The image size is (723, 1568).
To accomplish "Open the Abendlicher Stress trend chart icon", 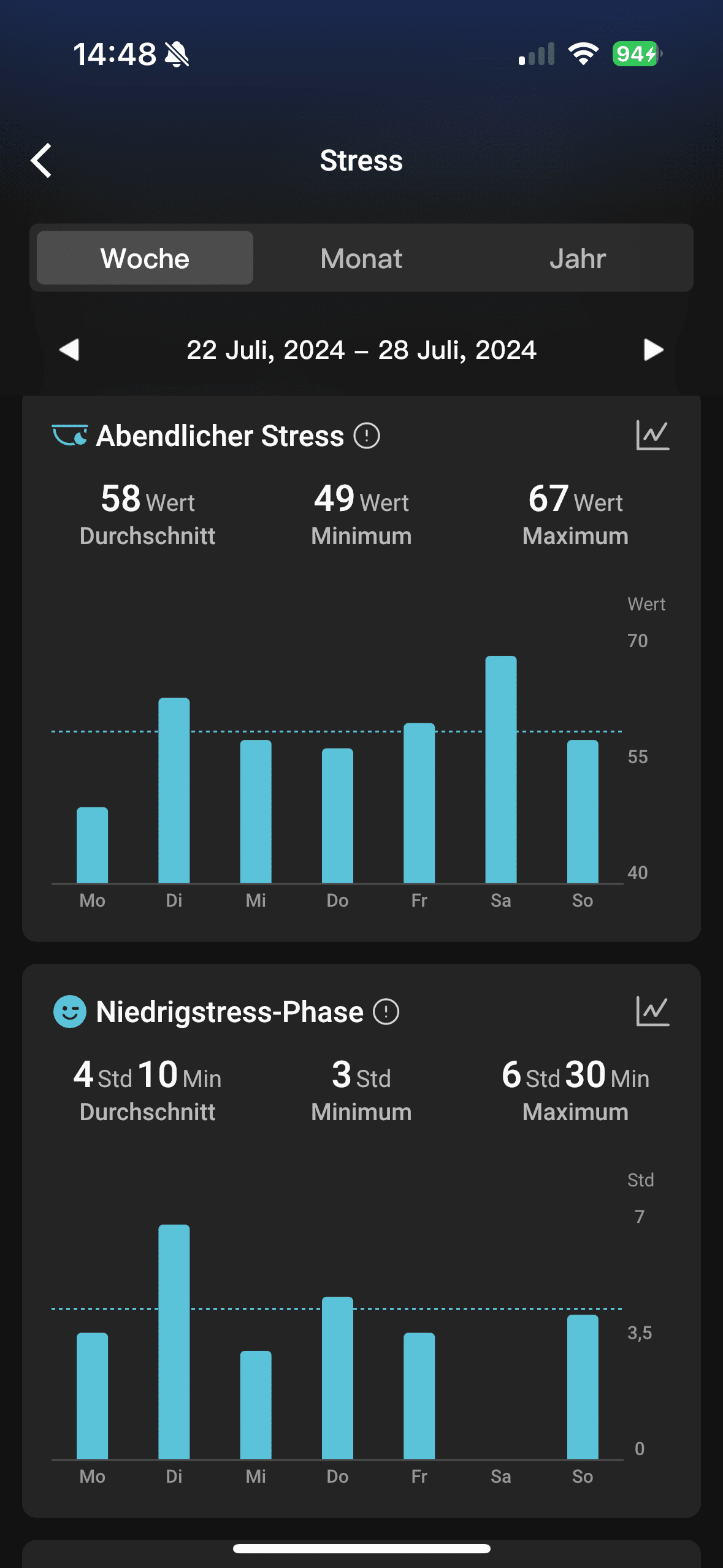I will [652, 435].
